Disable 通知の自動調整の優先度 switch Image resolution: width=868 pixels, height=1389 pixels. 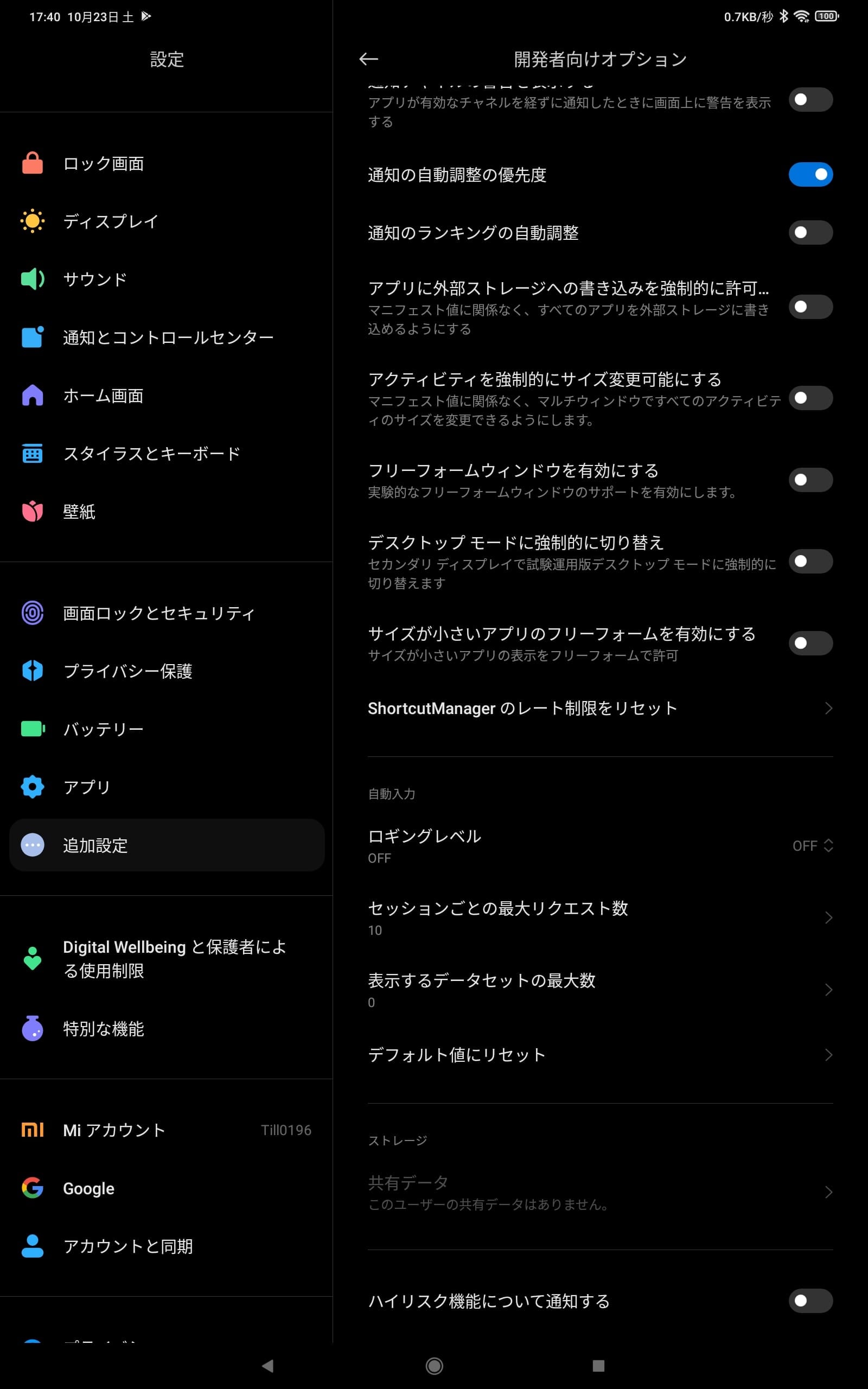(x=810, y=175)
